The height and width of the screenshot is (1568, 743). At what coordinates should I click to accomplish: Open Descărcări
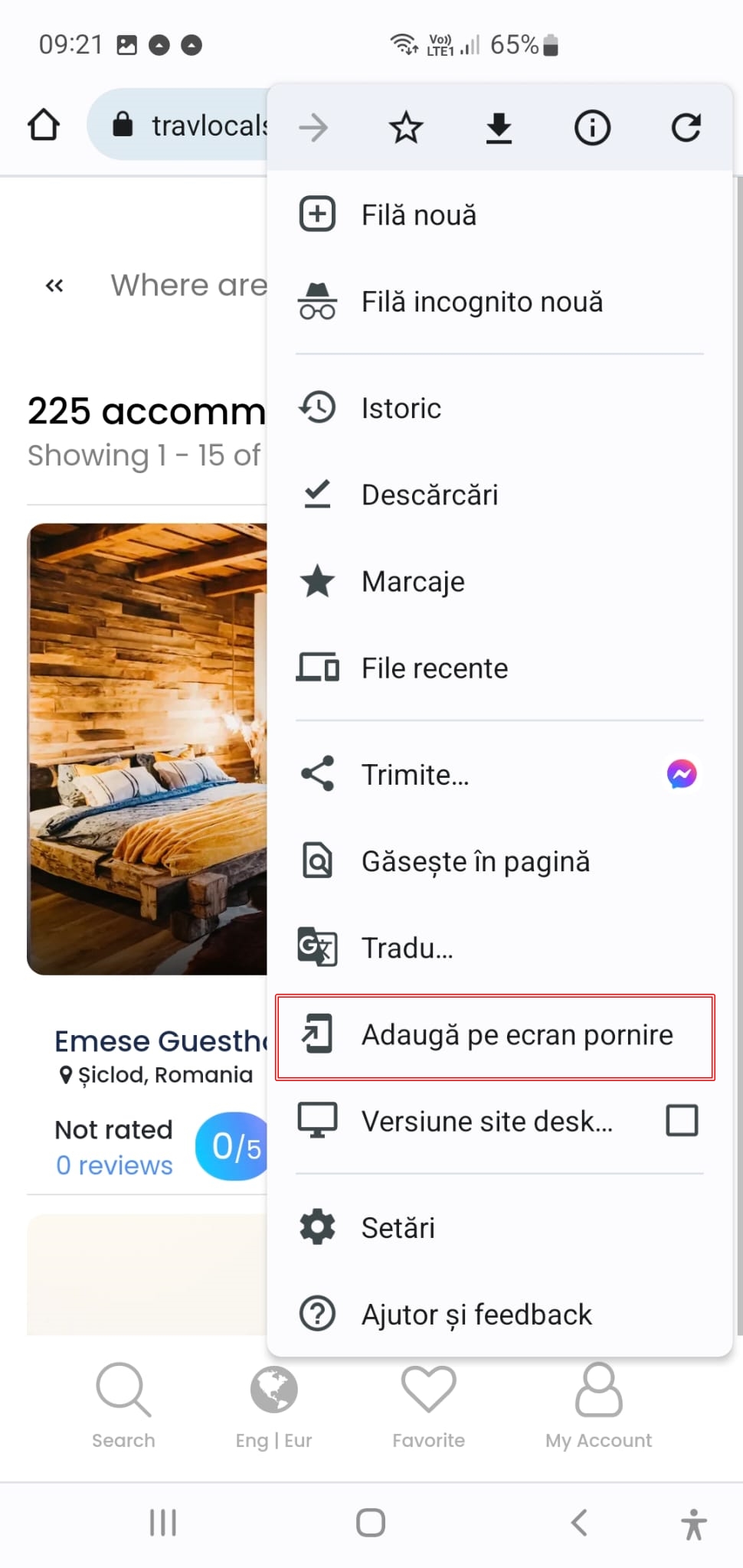tap(499, 495)
